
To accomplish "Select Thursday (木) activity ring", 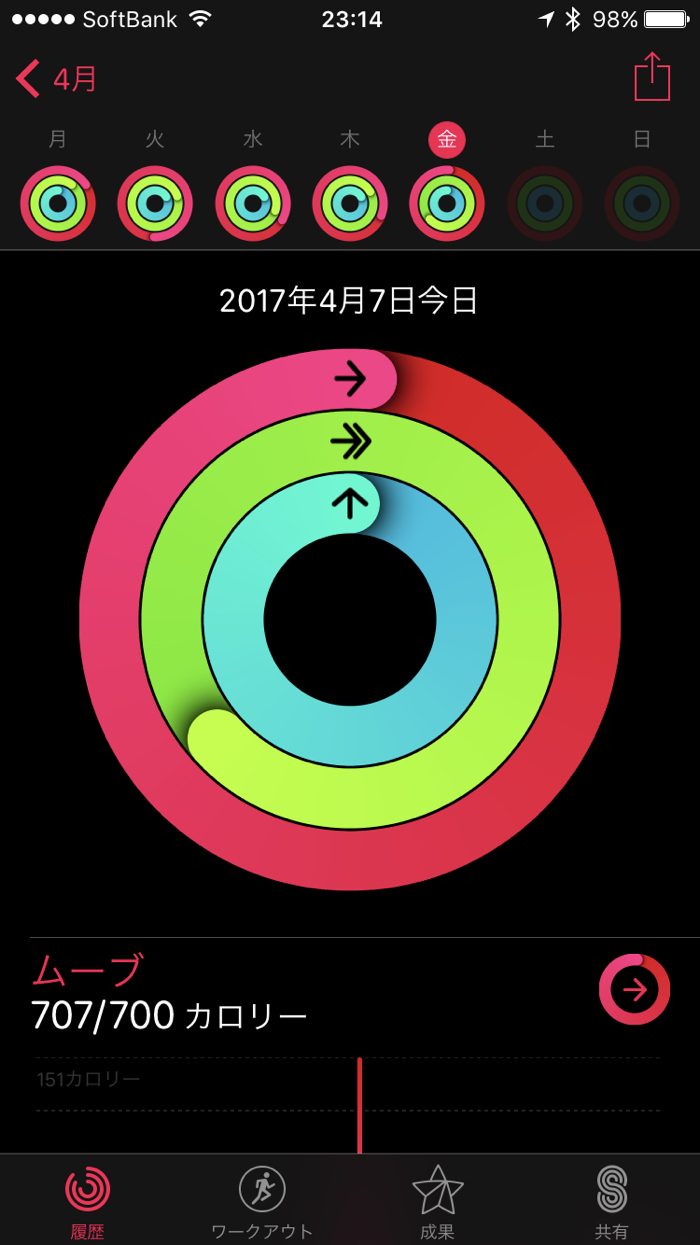I will click(349, 203).
